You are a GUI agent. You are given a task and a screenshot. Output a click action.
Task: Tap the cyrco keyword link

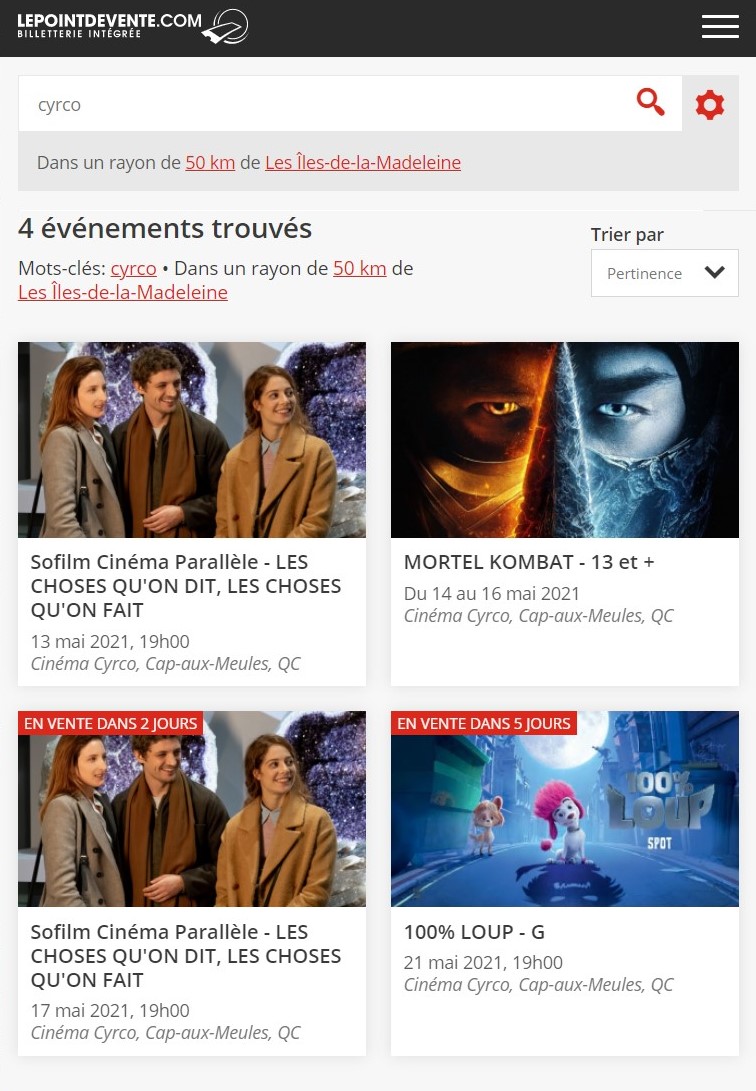click(133, 268)
